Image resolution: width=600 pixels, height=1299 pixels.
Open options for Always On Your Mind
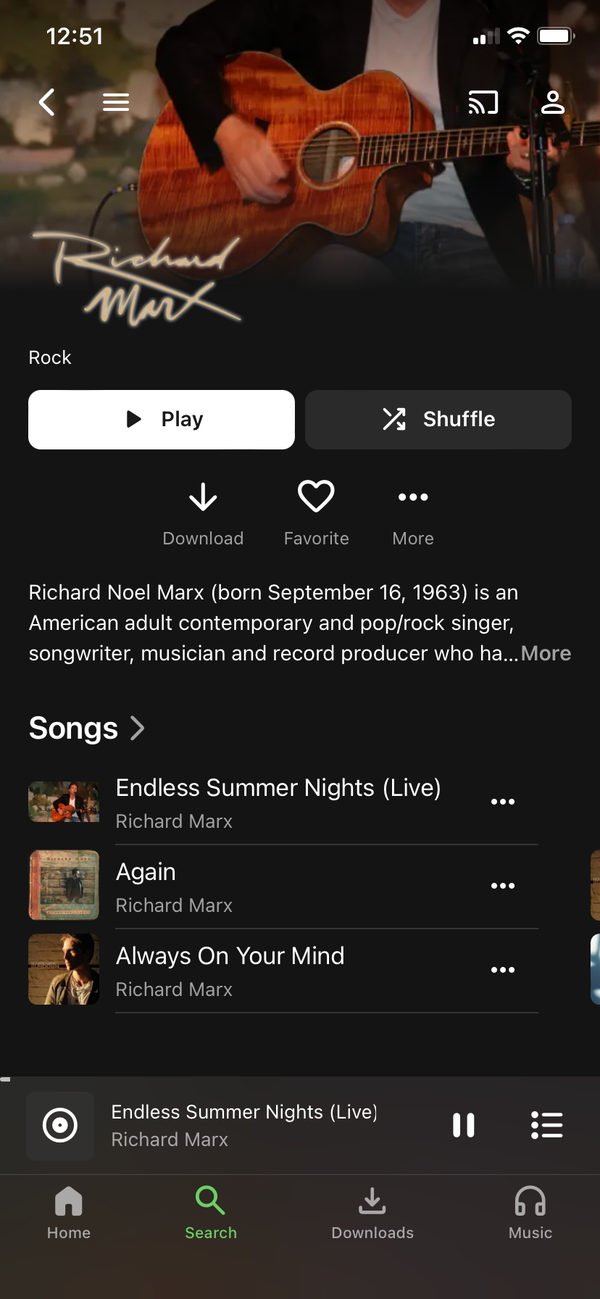pyautogui.click(x=502, y=970)
